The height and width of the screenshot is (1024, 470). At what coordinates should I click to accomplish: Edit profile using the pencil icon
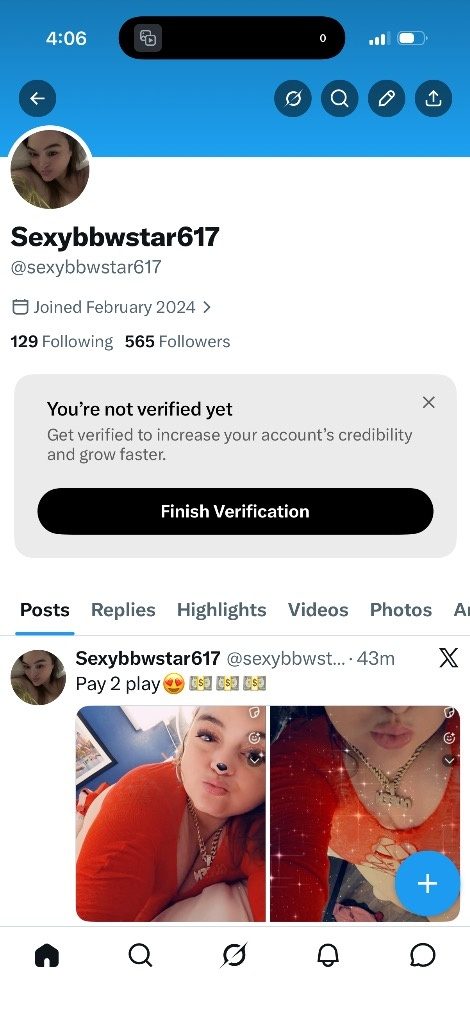click(x=386, y=99)
